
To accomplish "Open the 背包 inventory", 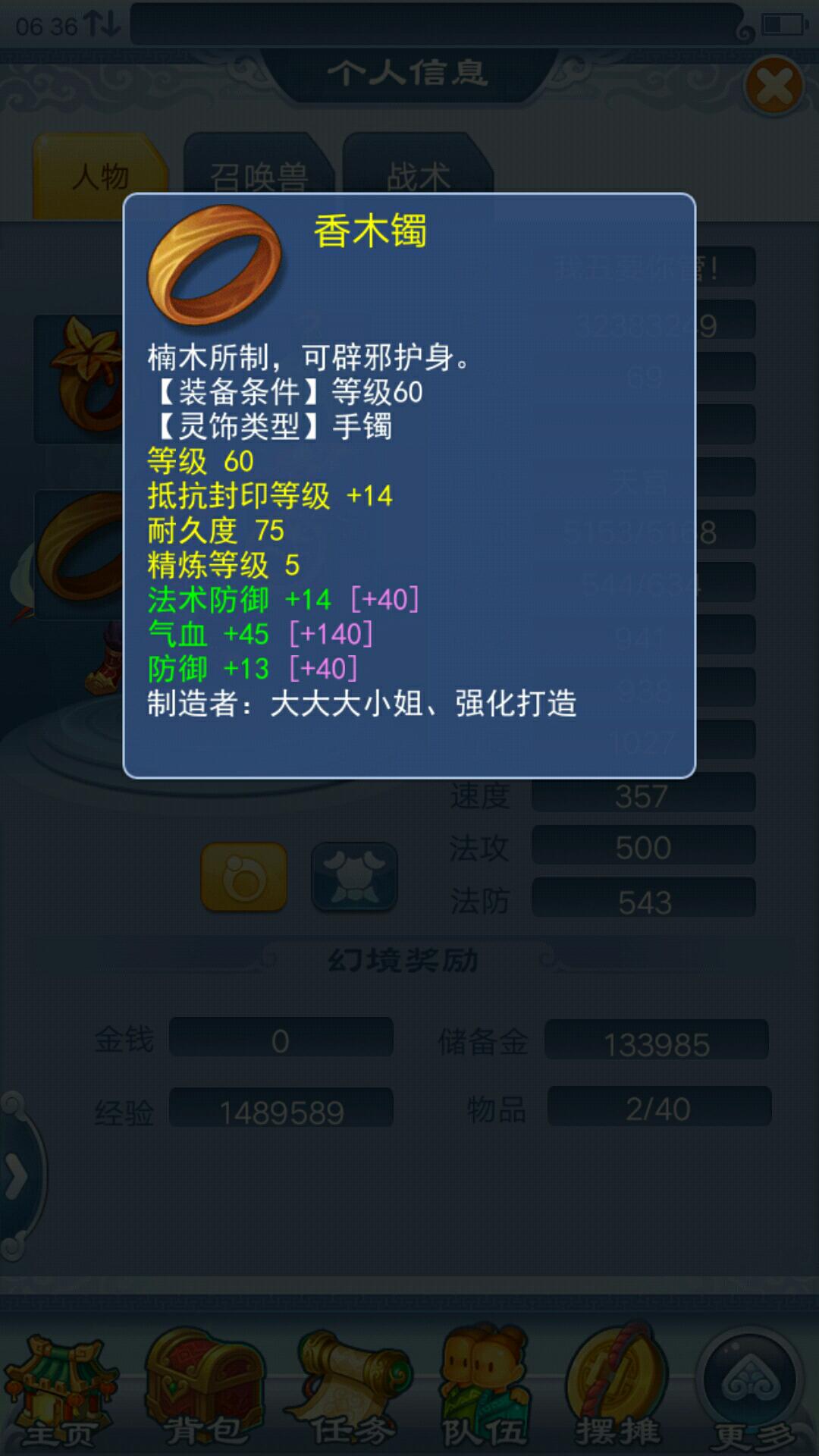I will tap(203, 1392).
